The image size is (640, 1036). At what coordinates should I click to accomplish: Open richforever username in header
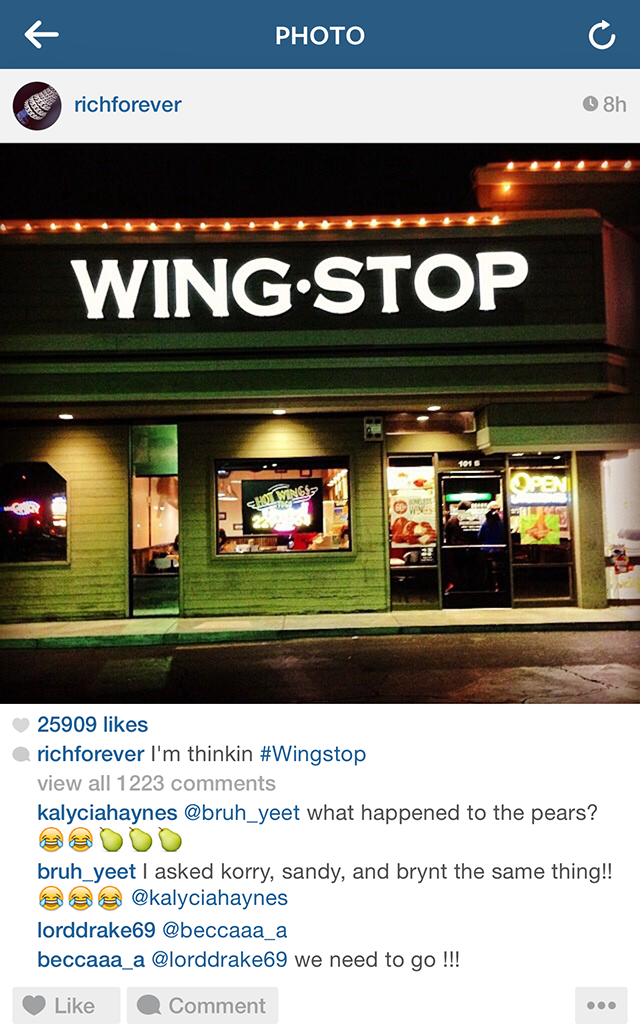tap(127, 104)
